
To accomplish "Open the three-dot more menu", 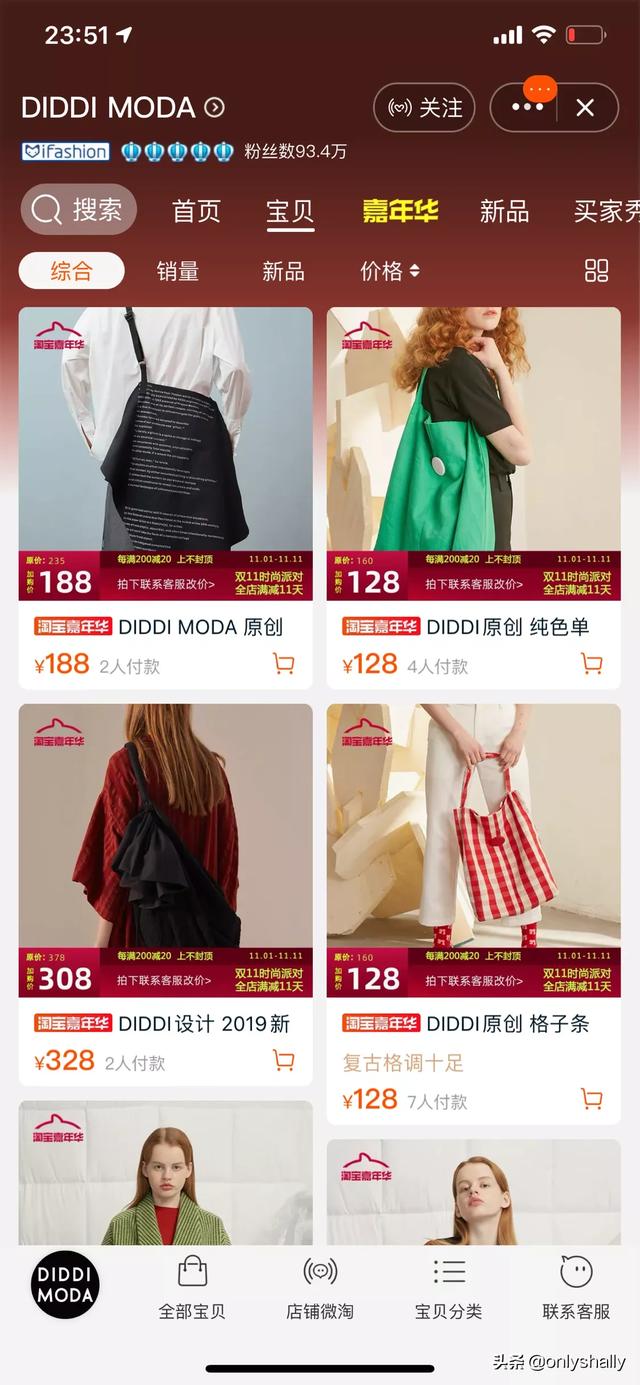I will (527, 108).
